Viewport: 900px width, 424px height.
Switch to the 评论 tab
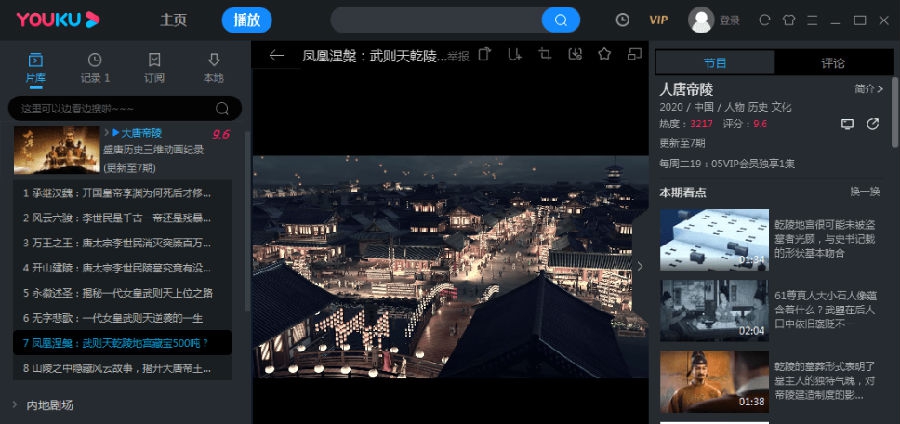point(832,63)
